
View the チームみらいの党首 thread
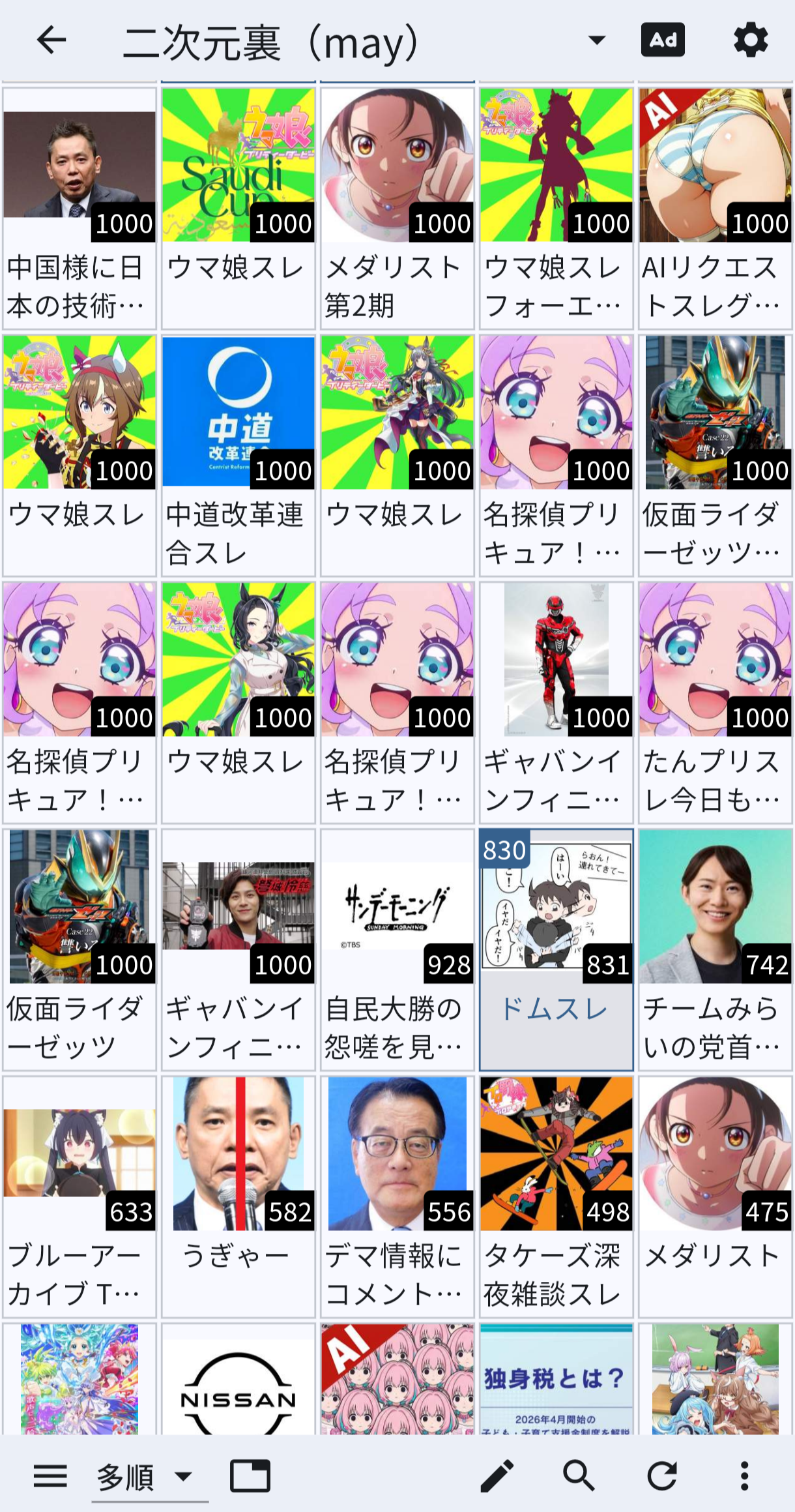(715, 949)
